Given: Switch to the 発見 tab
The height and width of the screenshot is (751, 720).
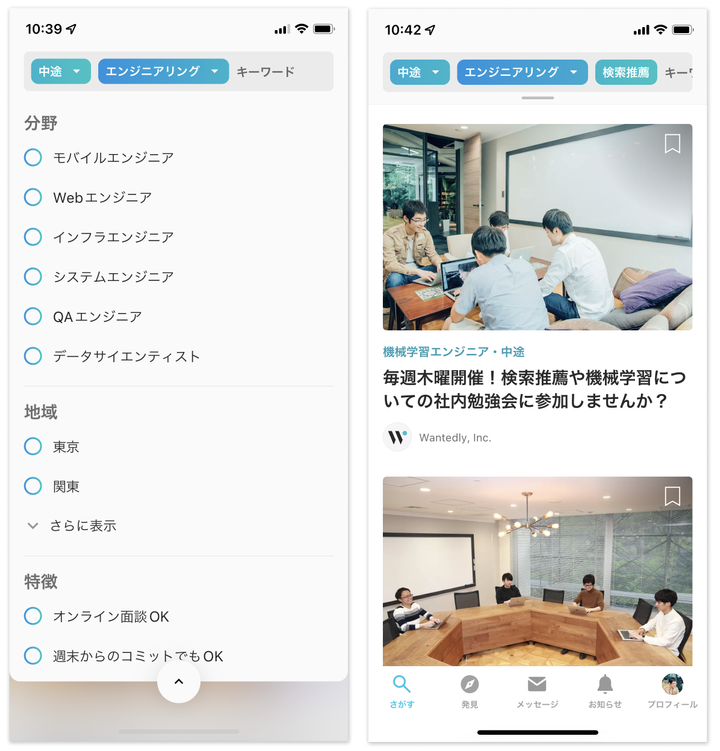Looking at the screenshot, I should click(x=469, y=691).
